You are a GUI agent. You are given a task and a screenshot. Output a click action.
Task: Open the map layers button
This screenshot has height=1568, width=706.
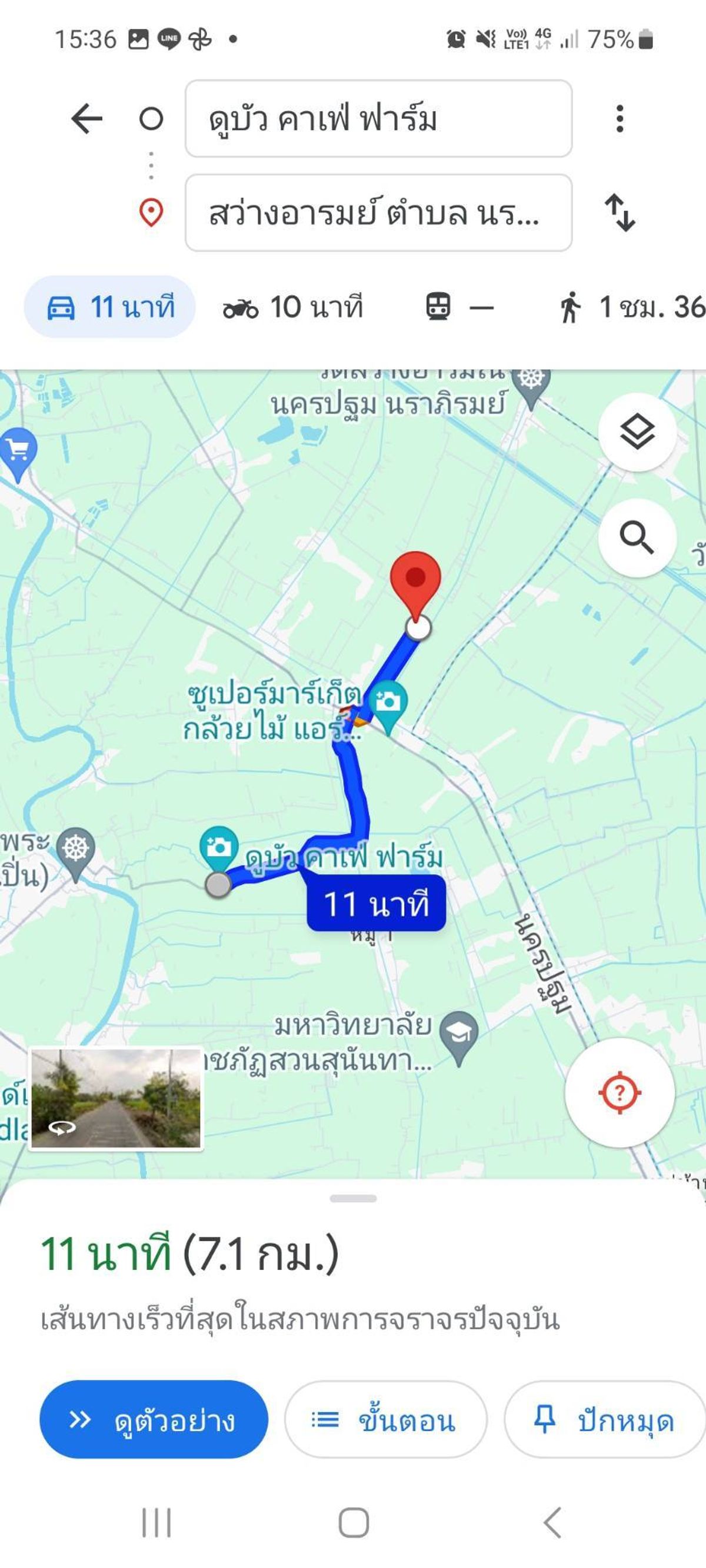coord(637,432)
